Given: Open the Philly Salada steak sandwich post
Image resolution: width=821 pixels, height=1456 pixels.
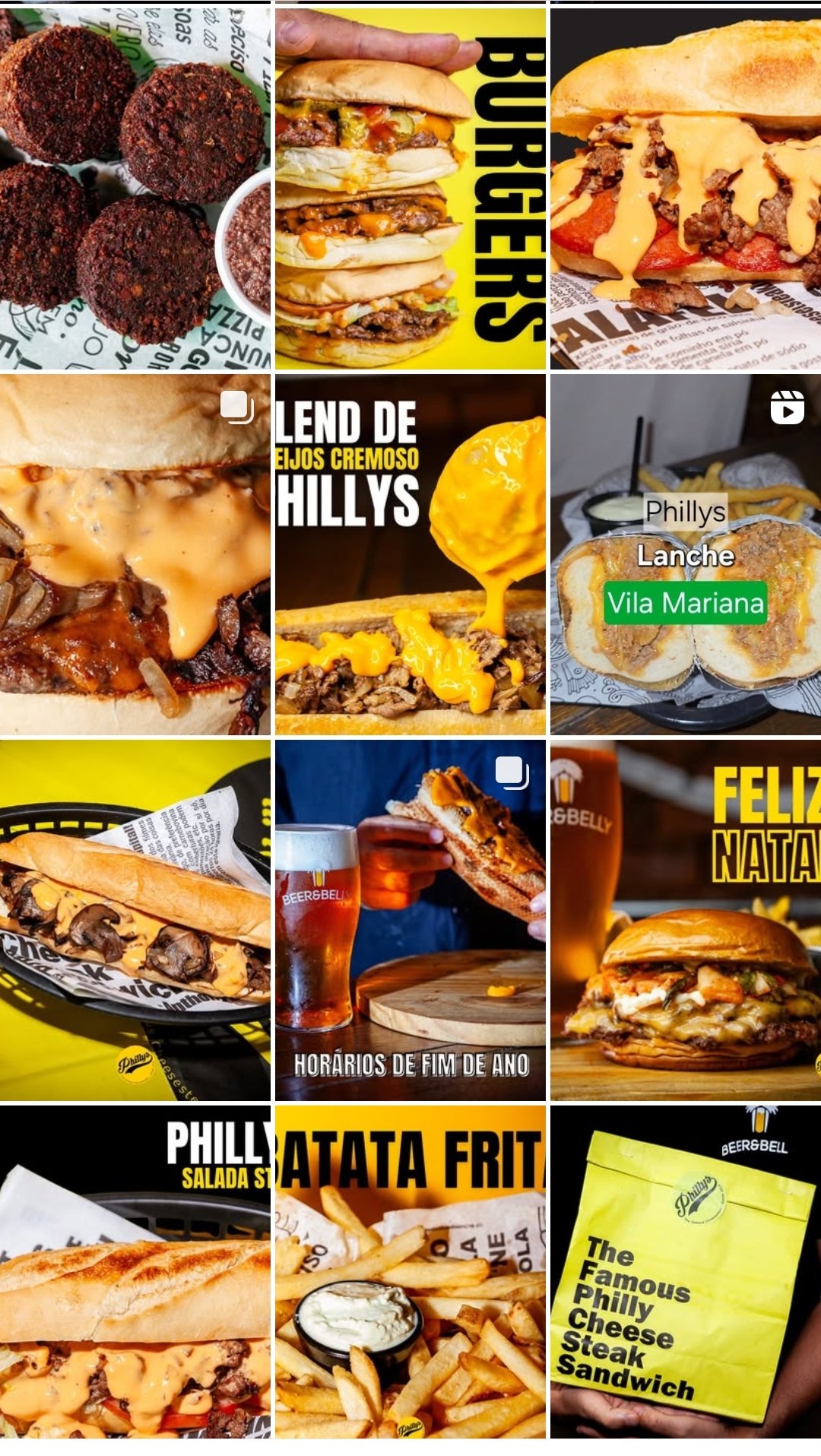Looking at the screenshot, I should [135, 1271].
